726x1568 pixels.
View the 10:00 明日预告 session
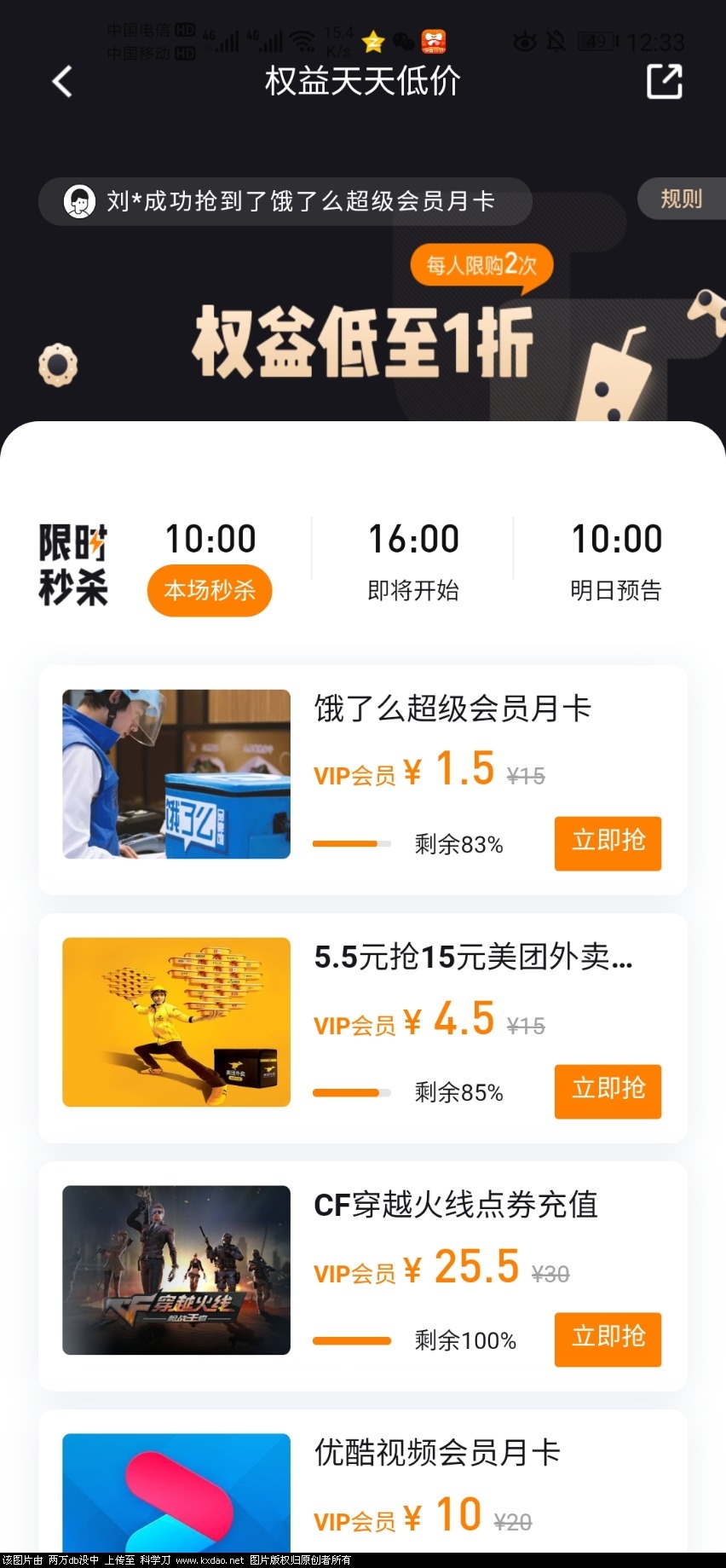pos(616,563)
